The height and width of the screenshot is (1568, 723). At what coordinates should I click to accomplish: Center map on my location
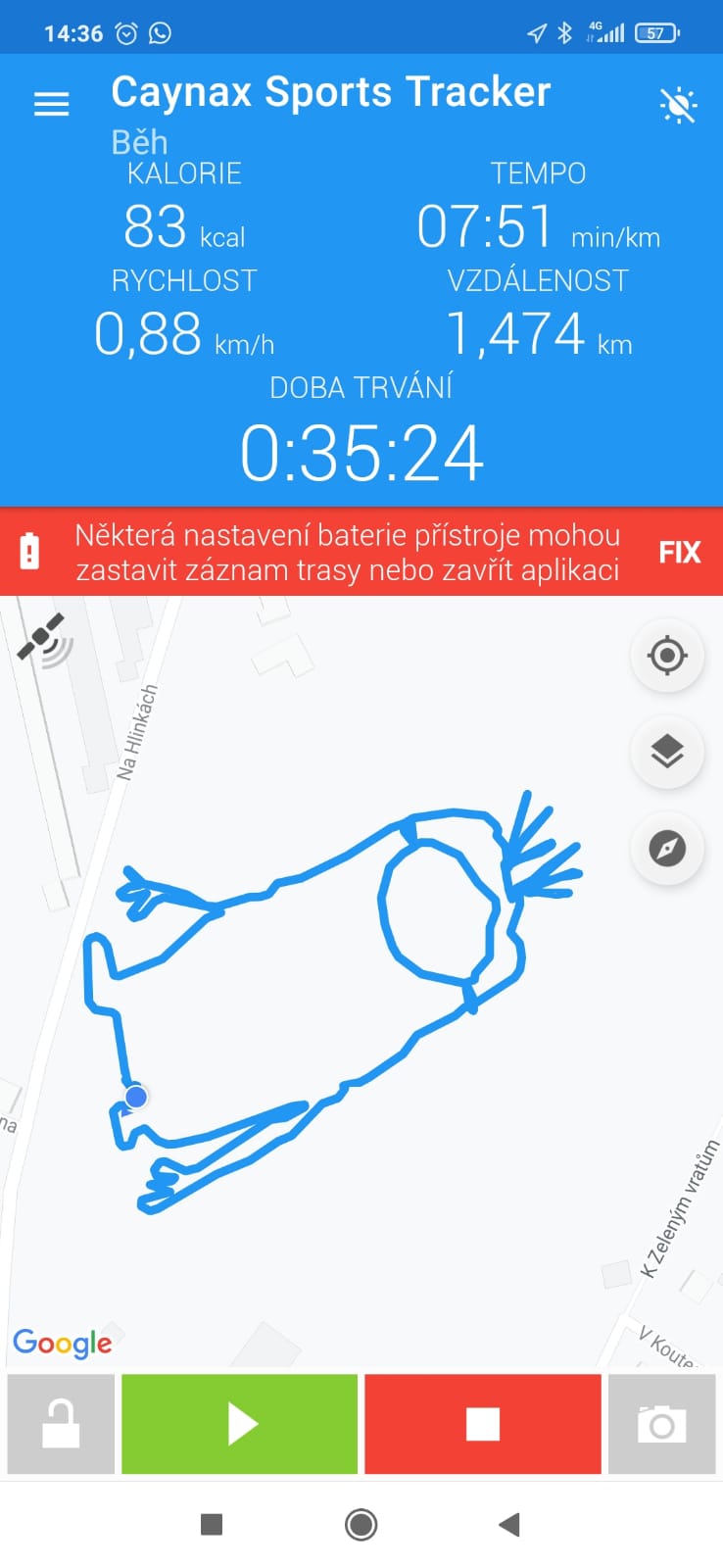point(667,655)
